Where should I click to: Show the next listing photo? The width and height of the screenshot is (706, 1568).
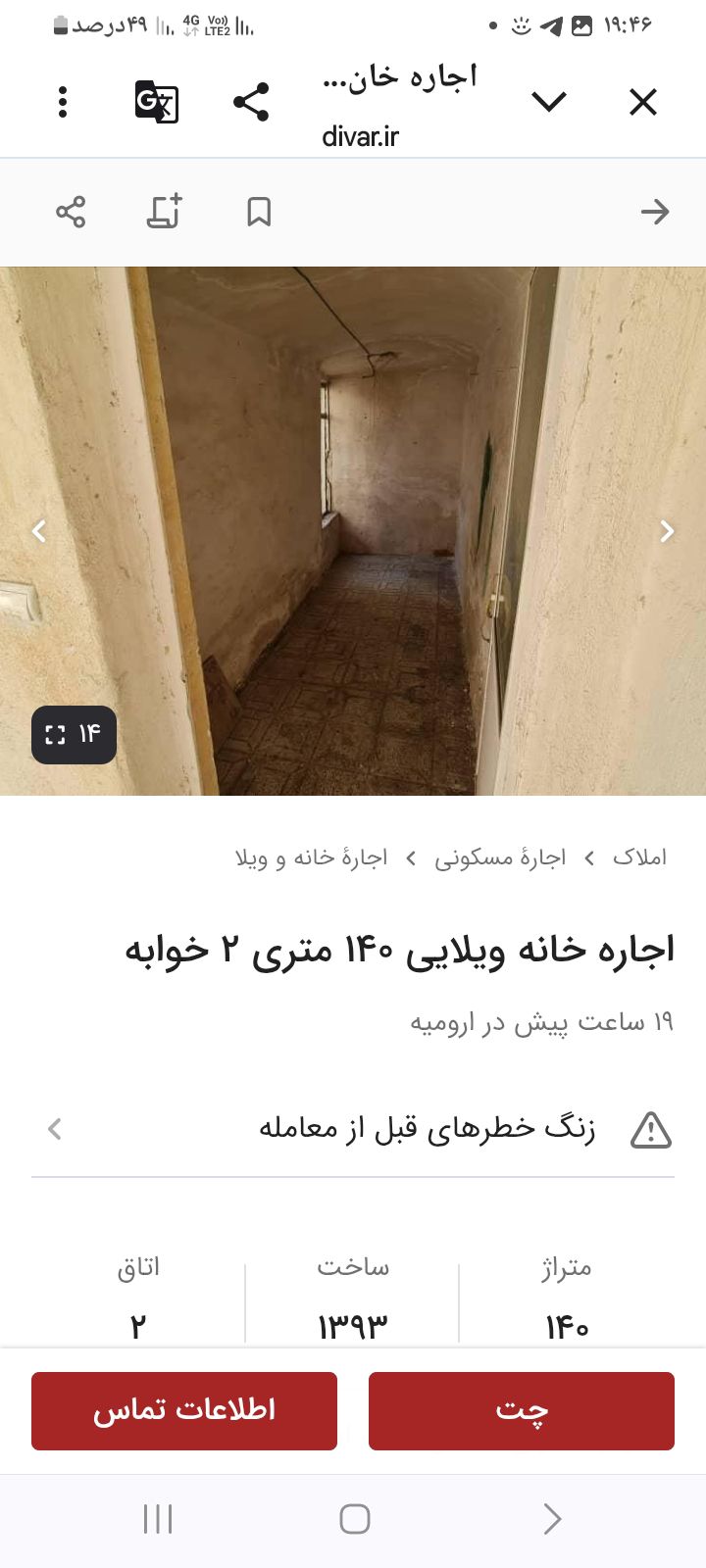(x=667, y=531)
